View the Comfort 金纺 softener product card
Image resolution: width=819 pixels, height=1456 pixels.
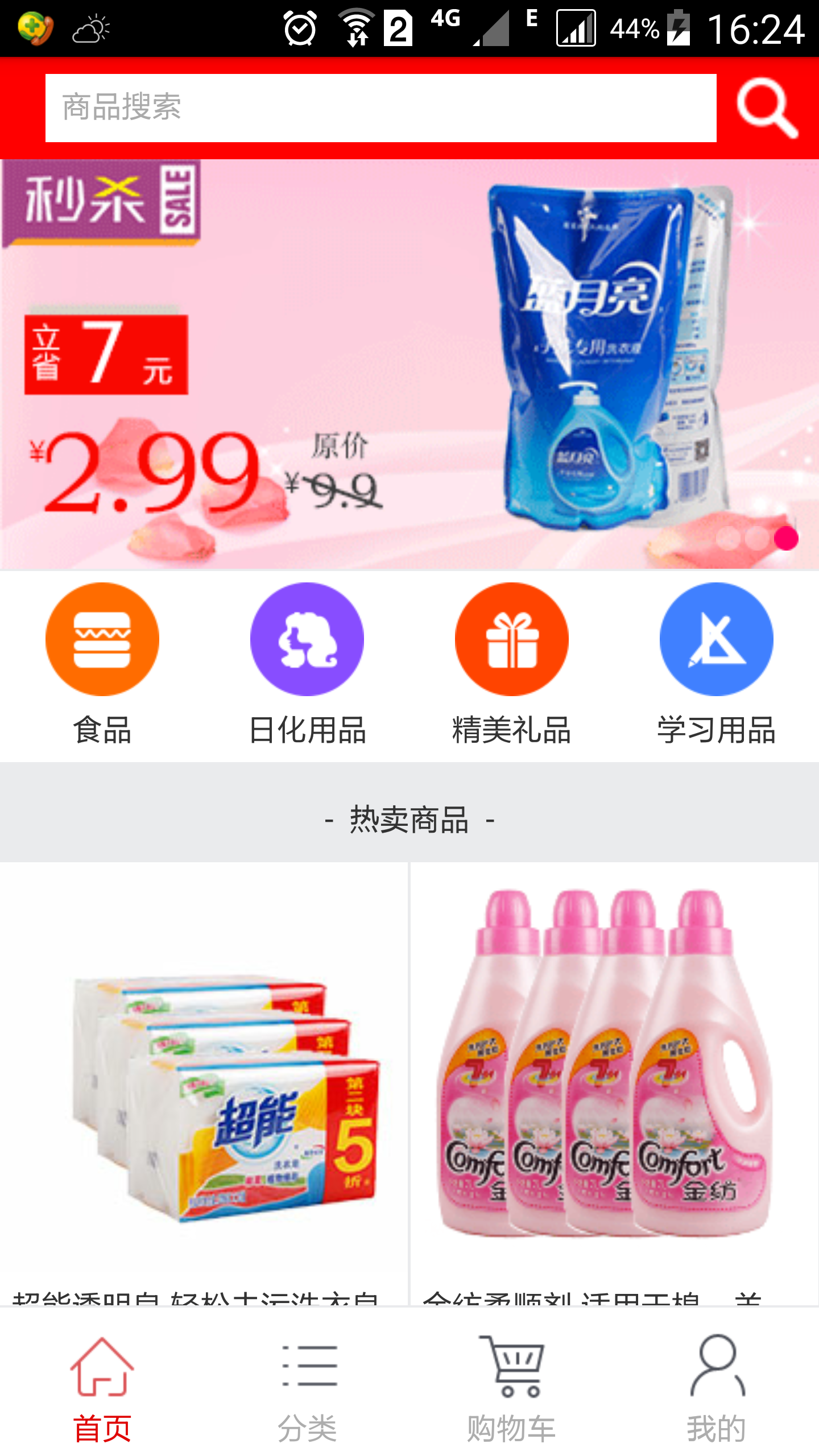coord(614,1081)
